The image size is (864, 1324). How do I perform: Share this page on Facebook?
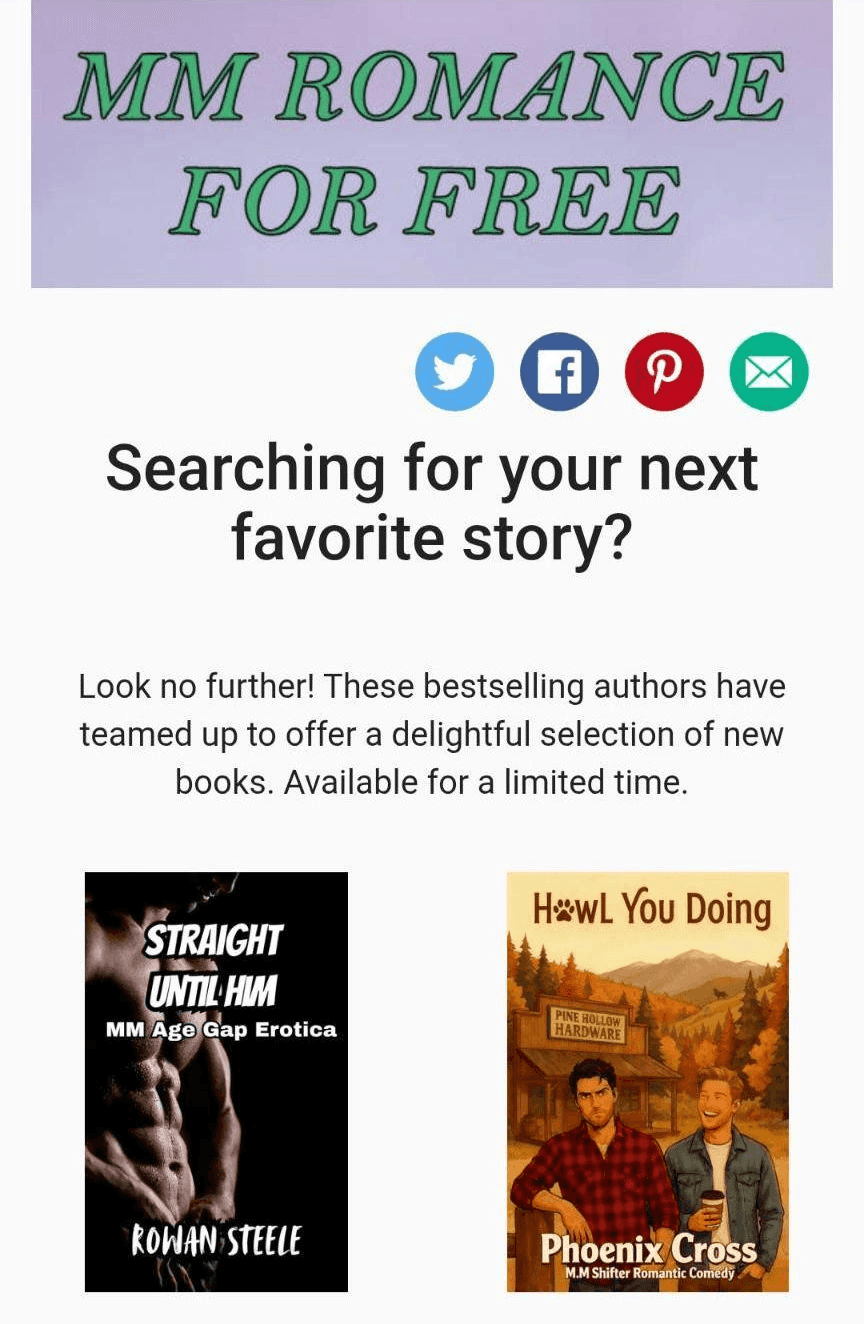[x=559, y=372]
